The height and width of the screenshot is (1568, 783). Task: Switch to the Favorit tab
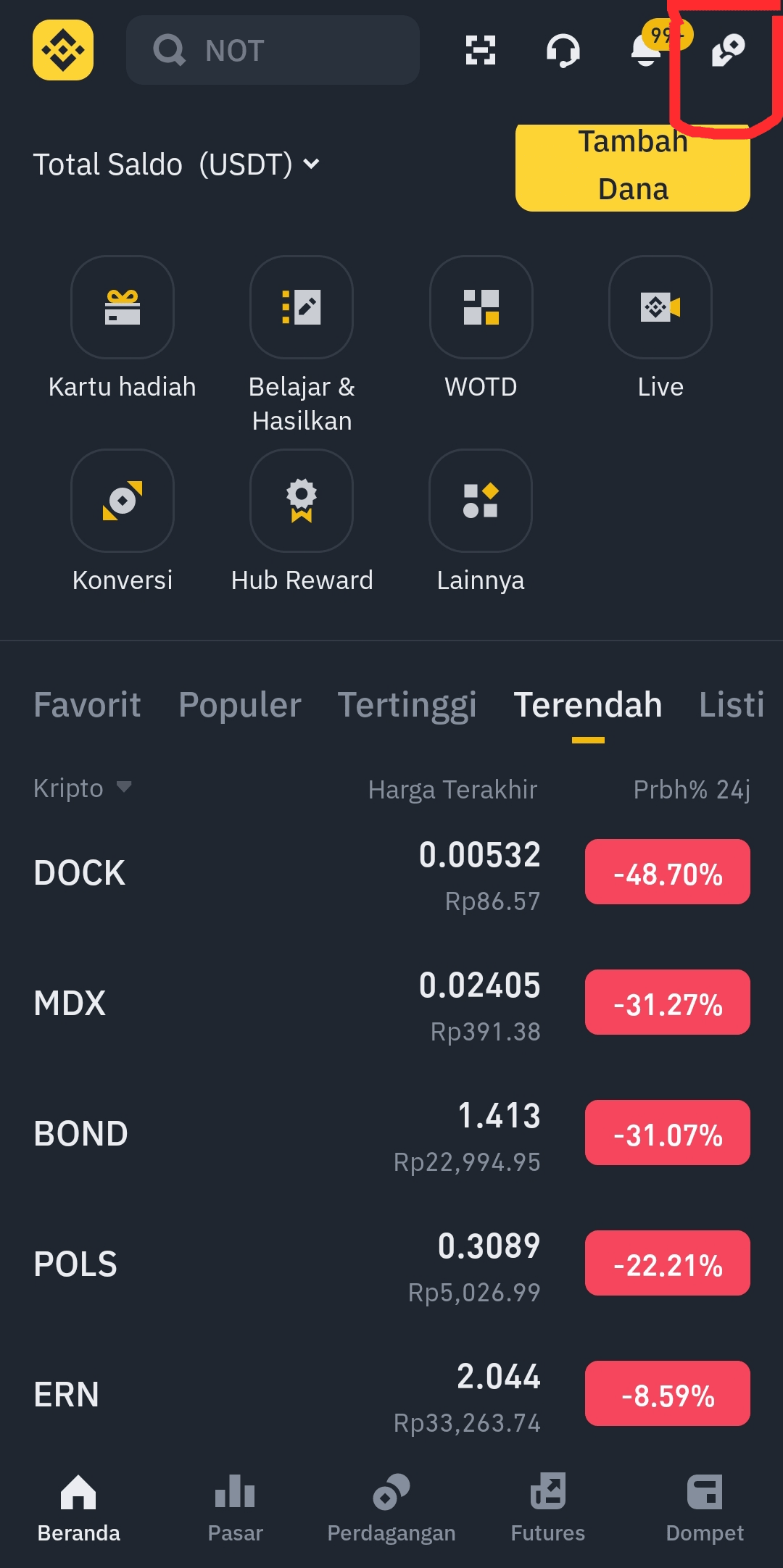[x=87, y=705]
